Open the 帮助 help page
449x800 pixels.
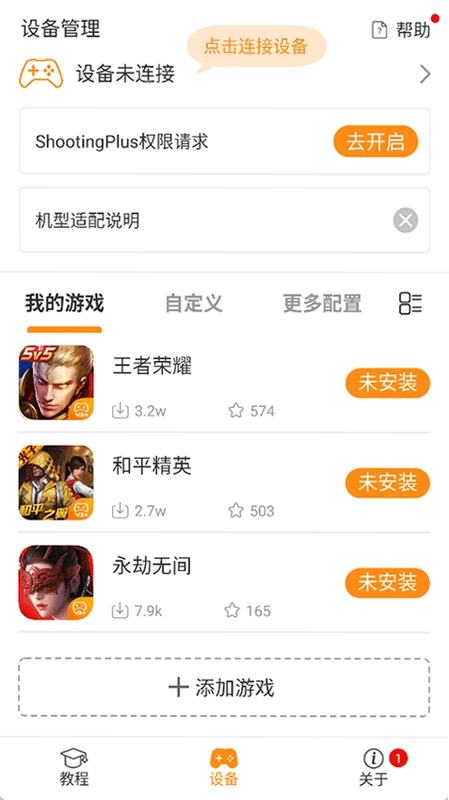[x=401, y=30]
